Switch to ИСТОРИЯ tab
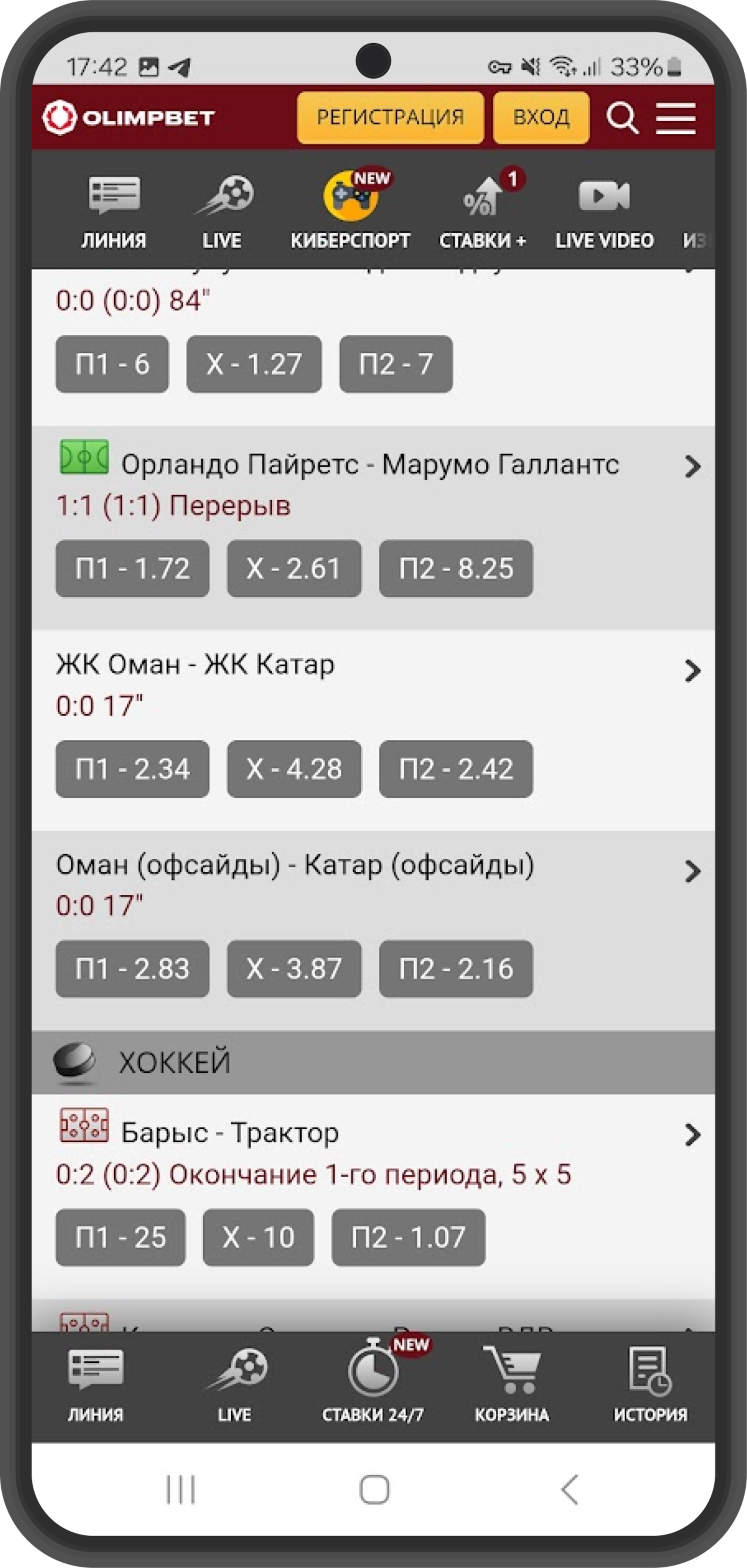 click(650, 1381)
